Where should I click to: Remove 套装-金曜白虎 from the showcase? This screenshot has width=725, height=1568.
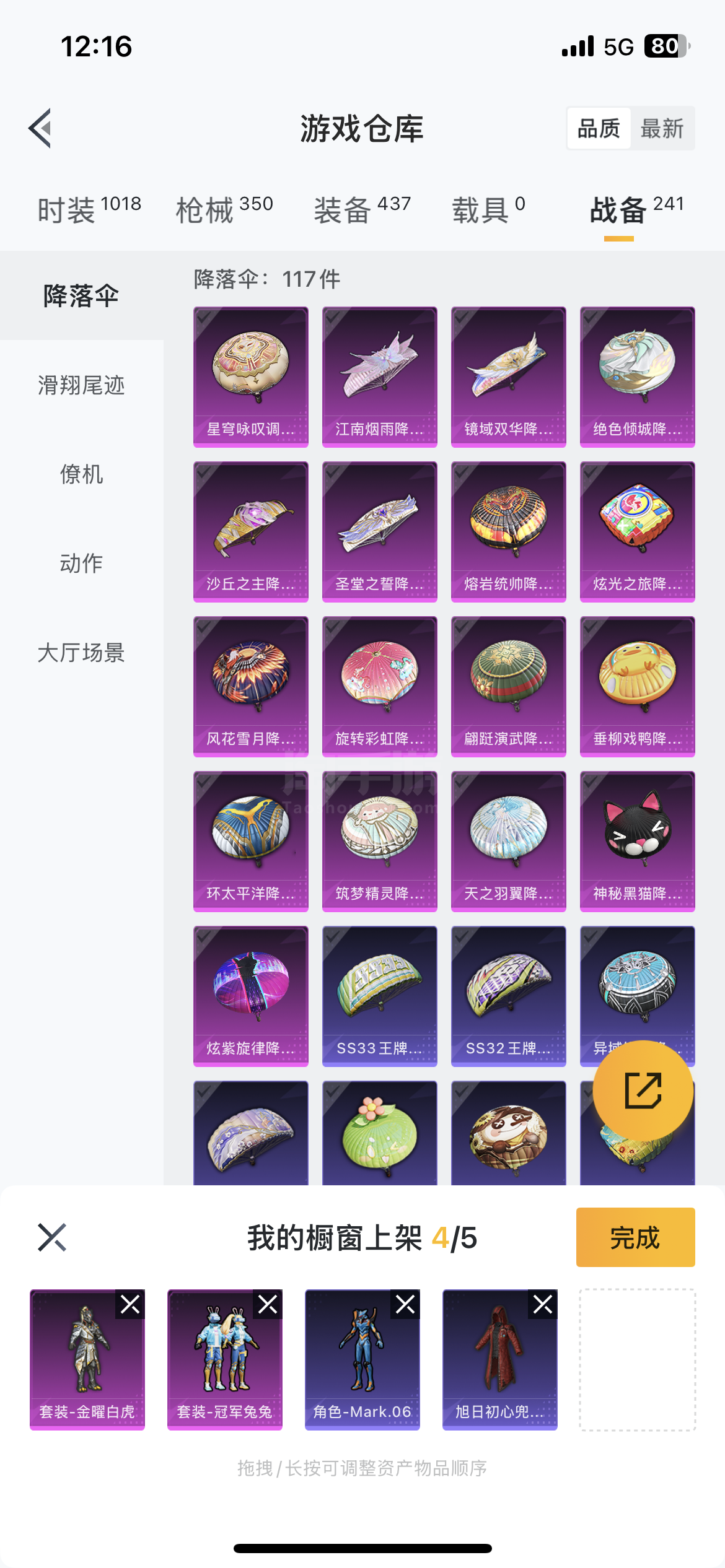click(130, 1304)
